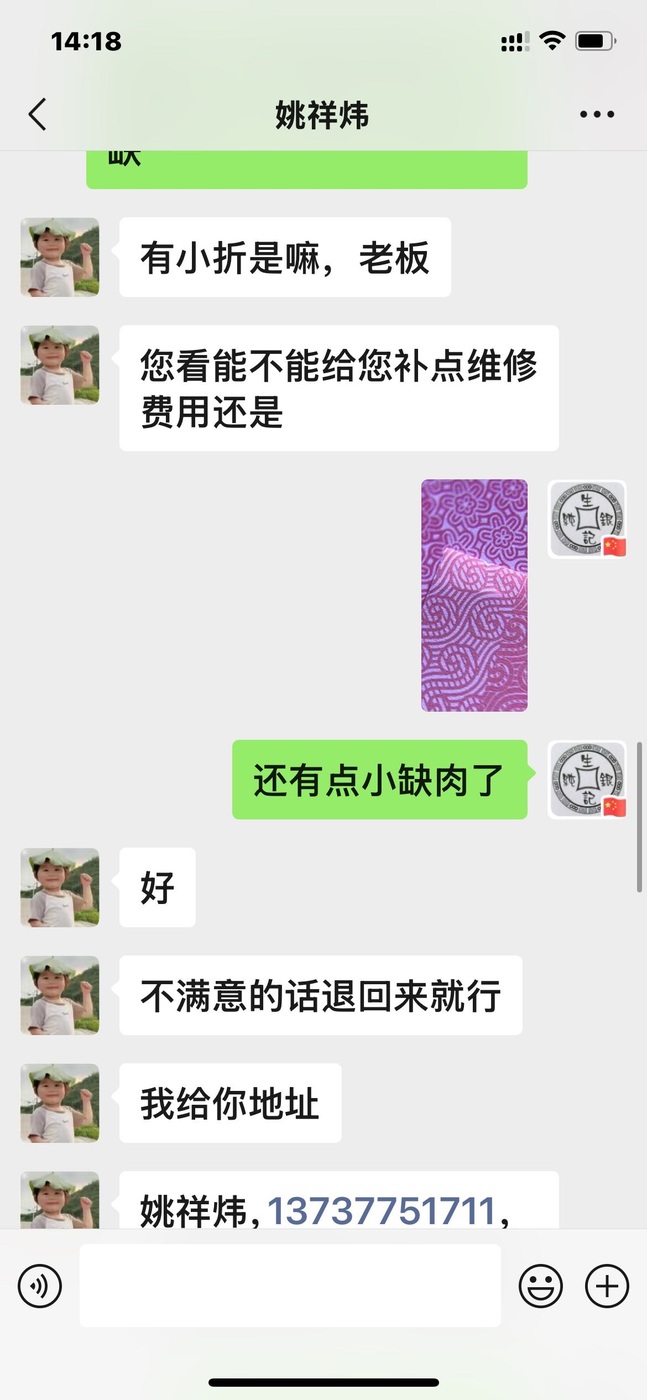
Task: Go back to the chat list
Action: pyautogui.click(x=37, y=115)
